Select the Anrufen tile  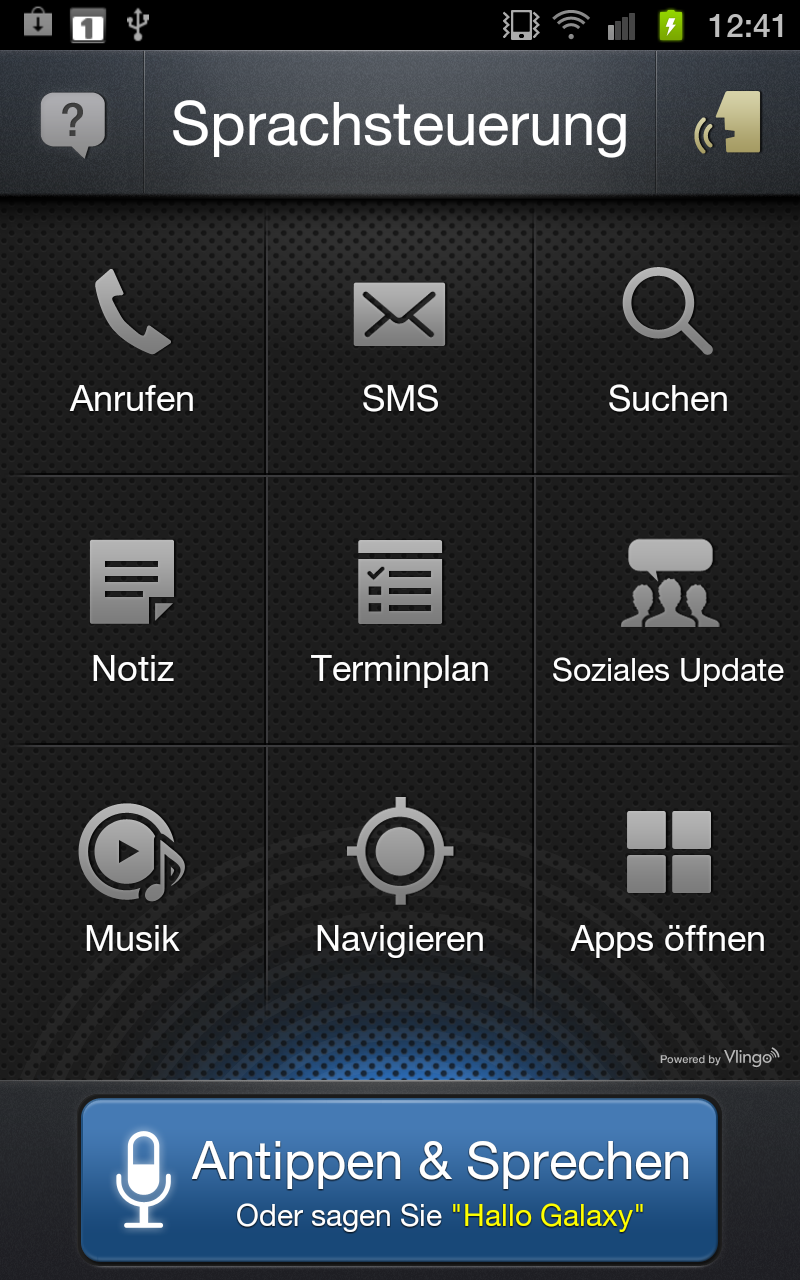pos(132,345)
